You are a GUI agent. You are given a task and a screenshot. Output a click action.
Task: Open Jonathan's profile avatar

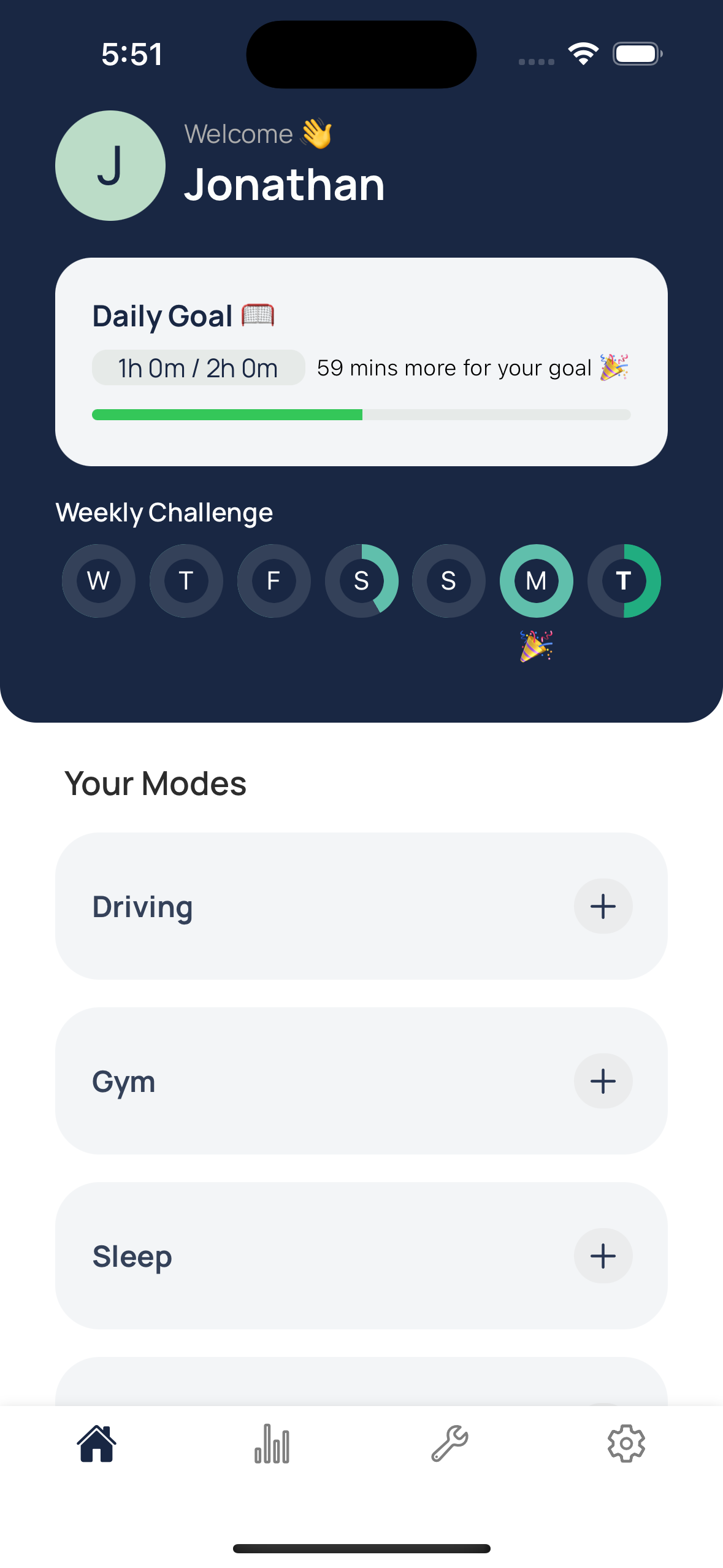[110, 166]
